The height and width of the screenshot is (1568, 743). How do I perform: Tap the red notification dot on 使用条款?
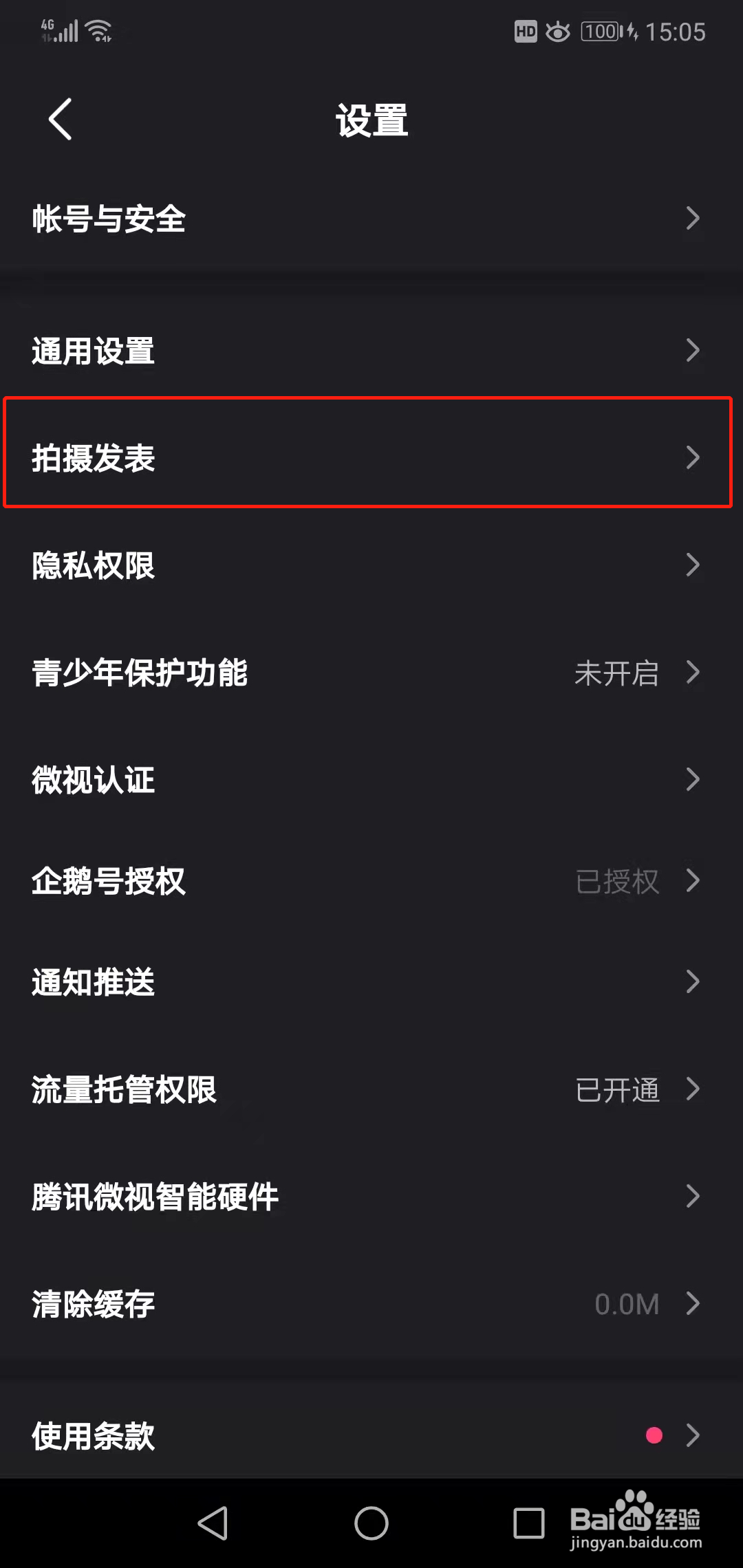click(652, 1435)
